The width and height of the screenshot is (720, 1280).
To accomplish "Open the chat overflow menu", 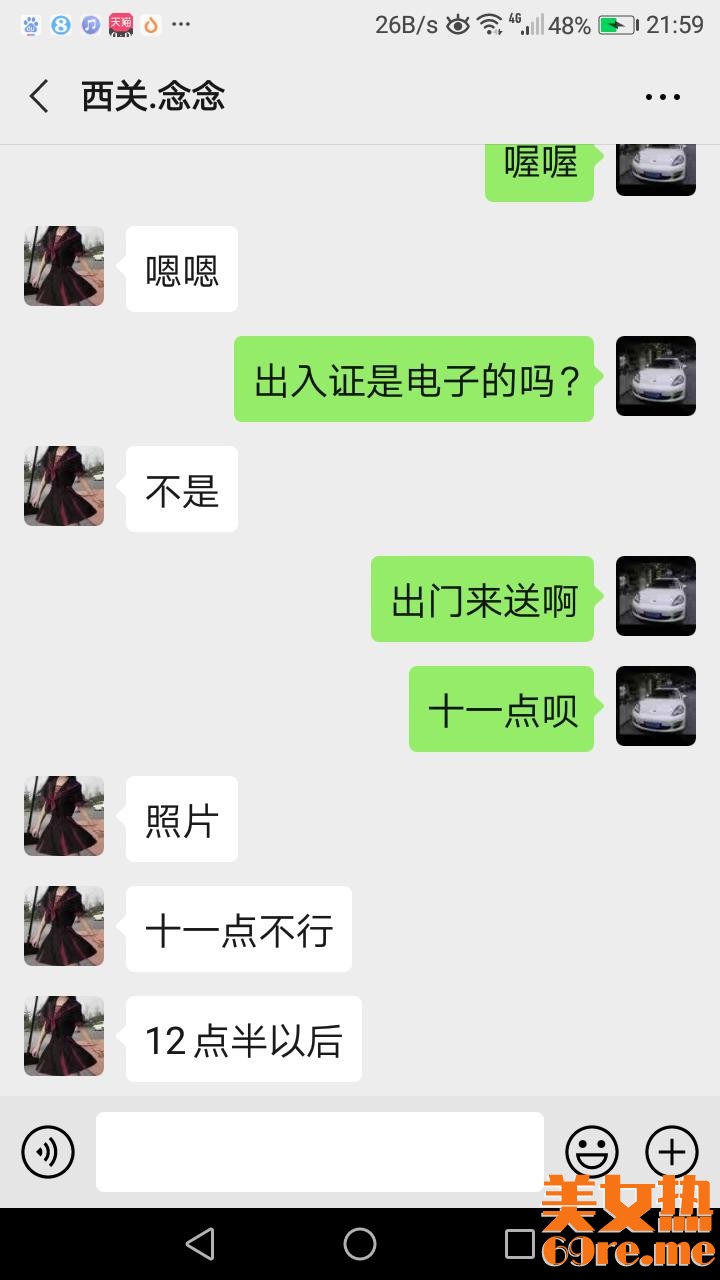I will tap(662, 97).
